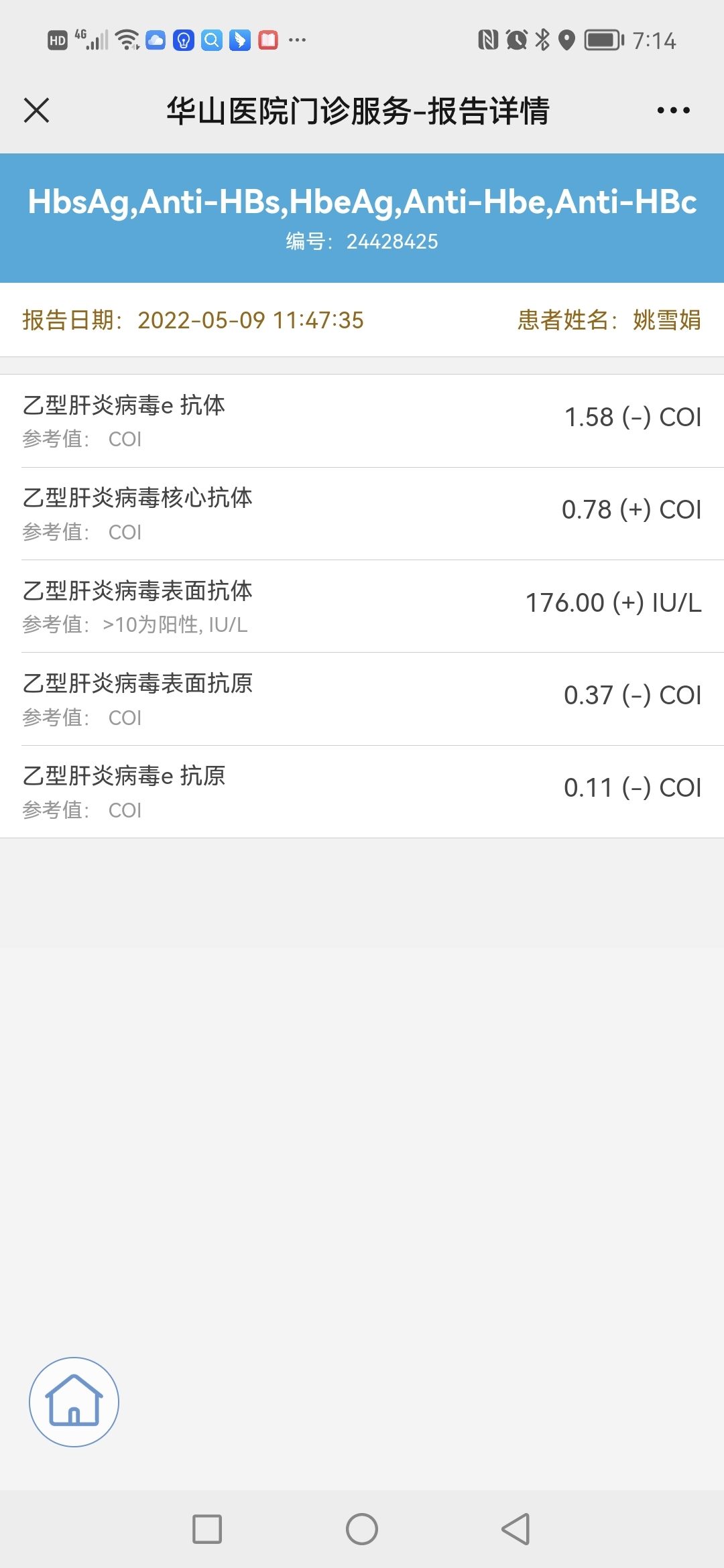Open the three-dot more options menu
The width and height of the screenshot is (724, 1568).
(673, 111)
